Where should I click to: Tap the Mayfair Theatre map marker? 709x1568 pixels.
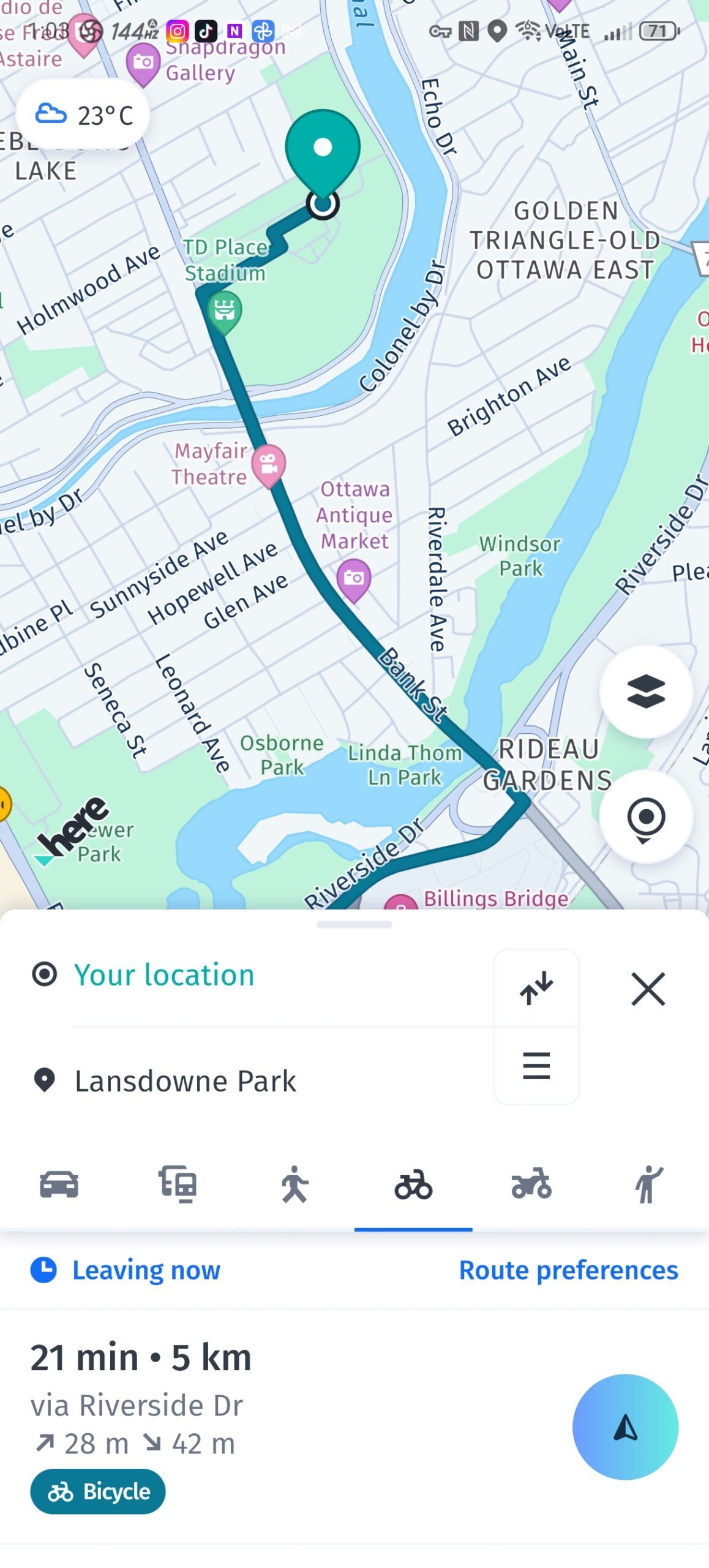coord(269,464)
